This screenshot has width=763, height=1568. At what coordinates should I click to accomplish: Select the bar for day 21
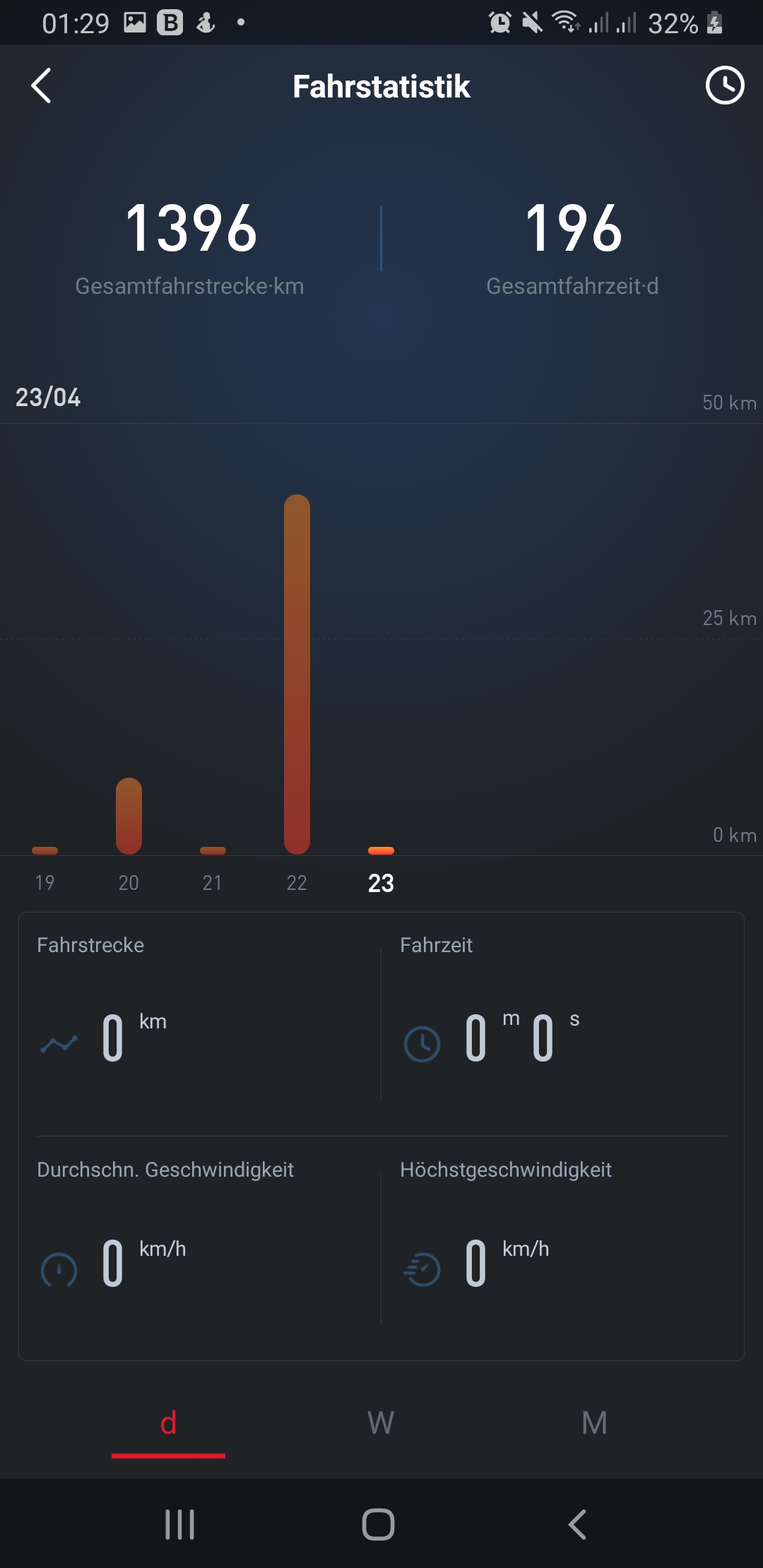tap(213, 850)
